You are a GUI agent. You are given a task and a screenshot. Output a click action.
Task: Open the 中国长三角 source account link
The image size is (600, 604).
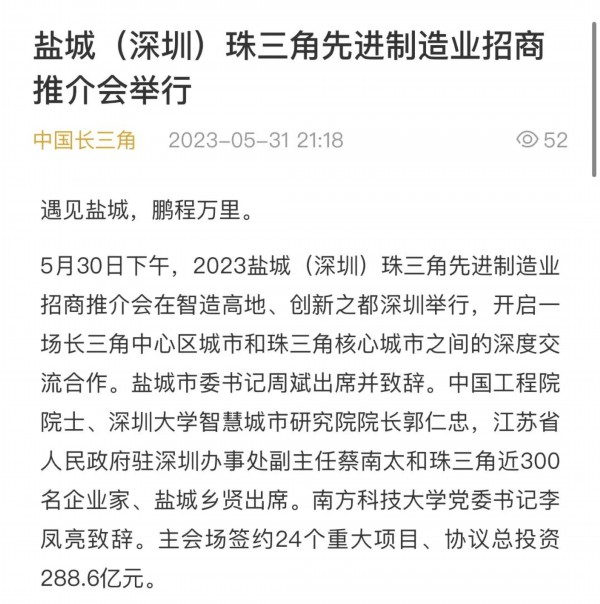coord(84,140)
